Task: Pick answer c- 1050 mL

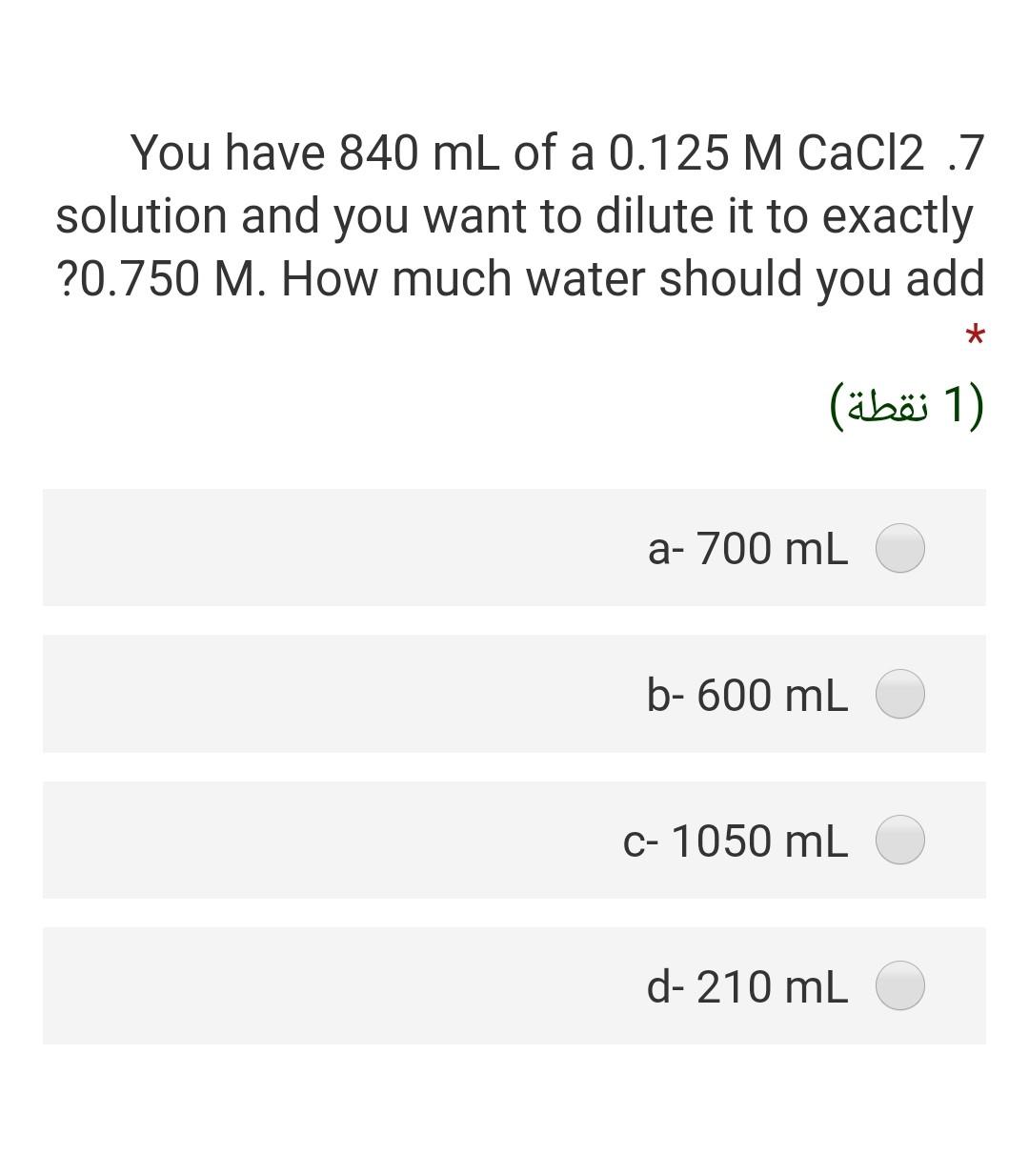Action: (899, 840)
